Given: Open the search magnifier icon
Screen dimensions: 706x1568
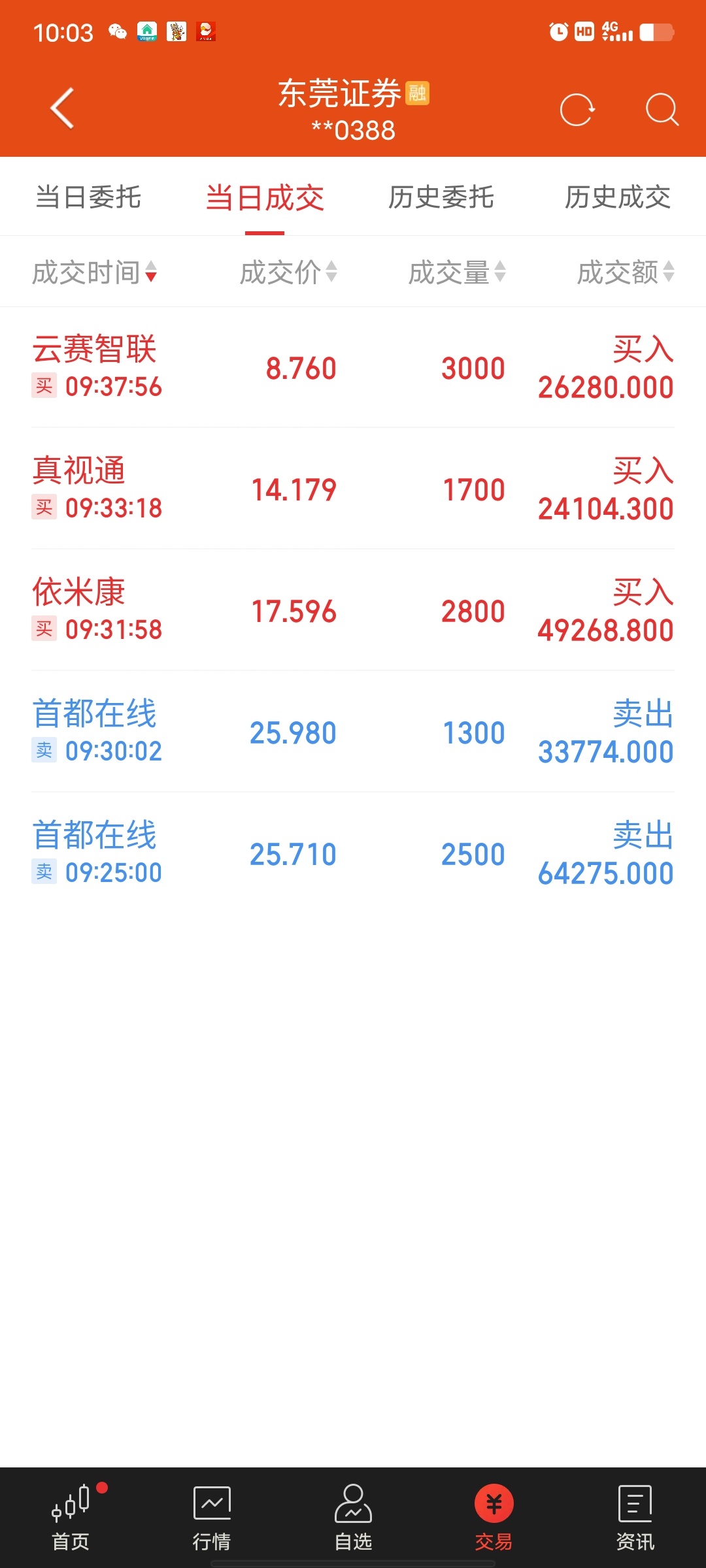Looking at the screenshot, I should point(662,109).
